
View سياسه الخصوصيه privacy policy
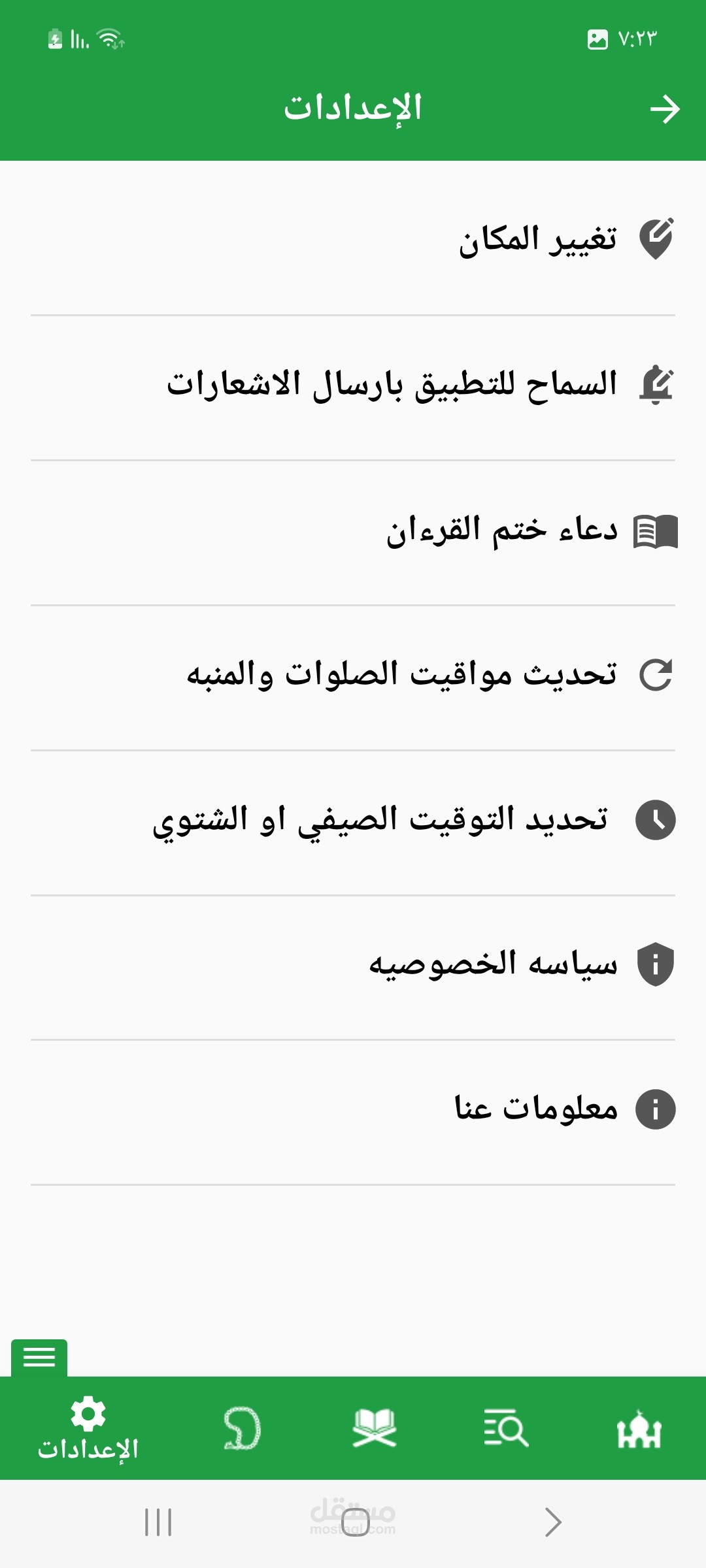493,965
